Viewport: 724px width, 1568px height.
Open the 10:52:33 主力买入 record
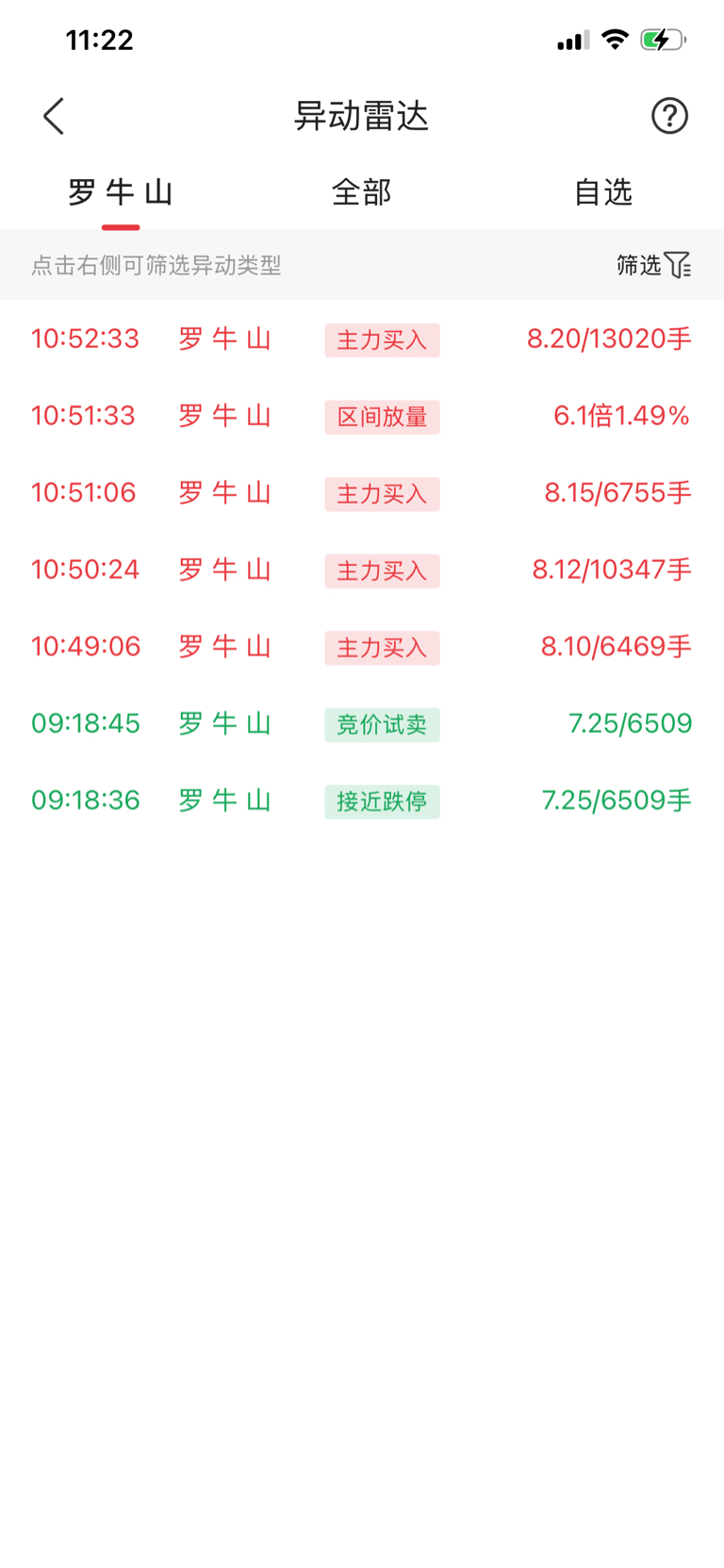click(362, 339)
